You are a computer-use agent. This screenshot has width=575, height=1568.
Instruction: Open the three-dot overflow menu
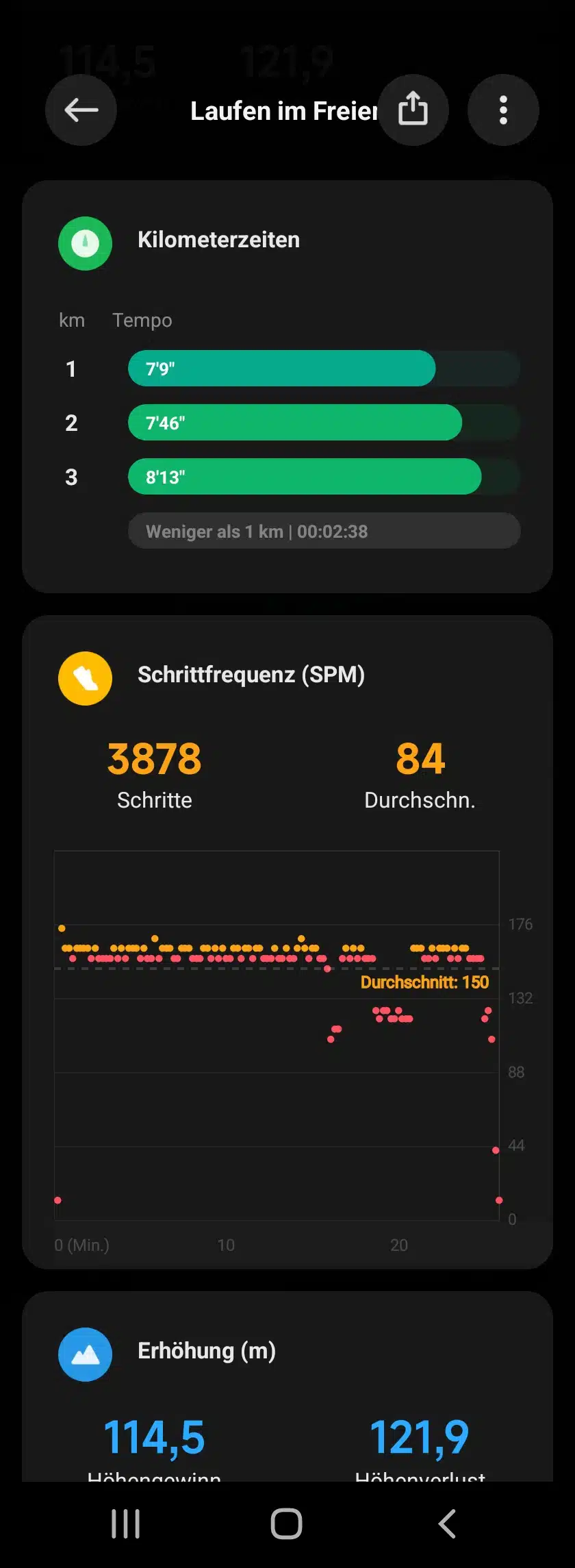click(x=503, y=110)
